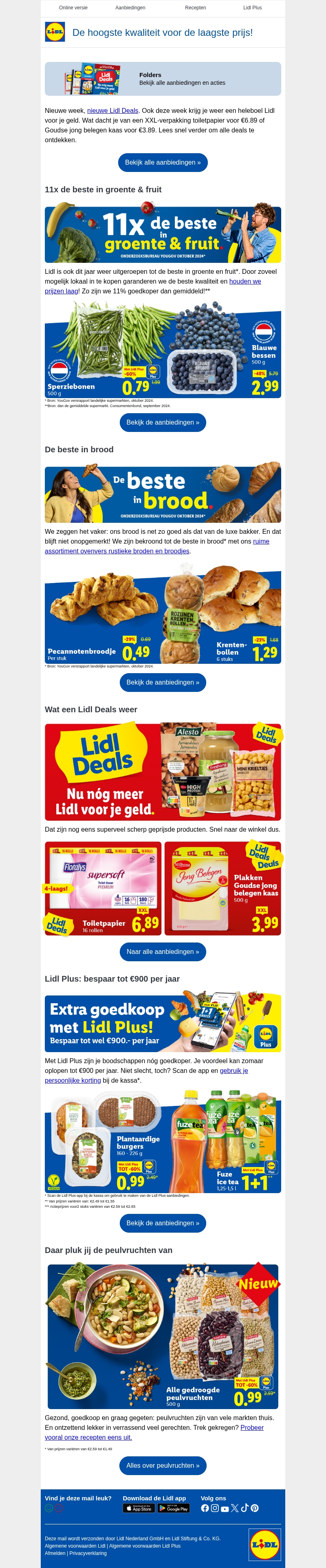Open the Plakken Goudse jong belegen kaas card

[x=222, y=888]
